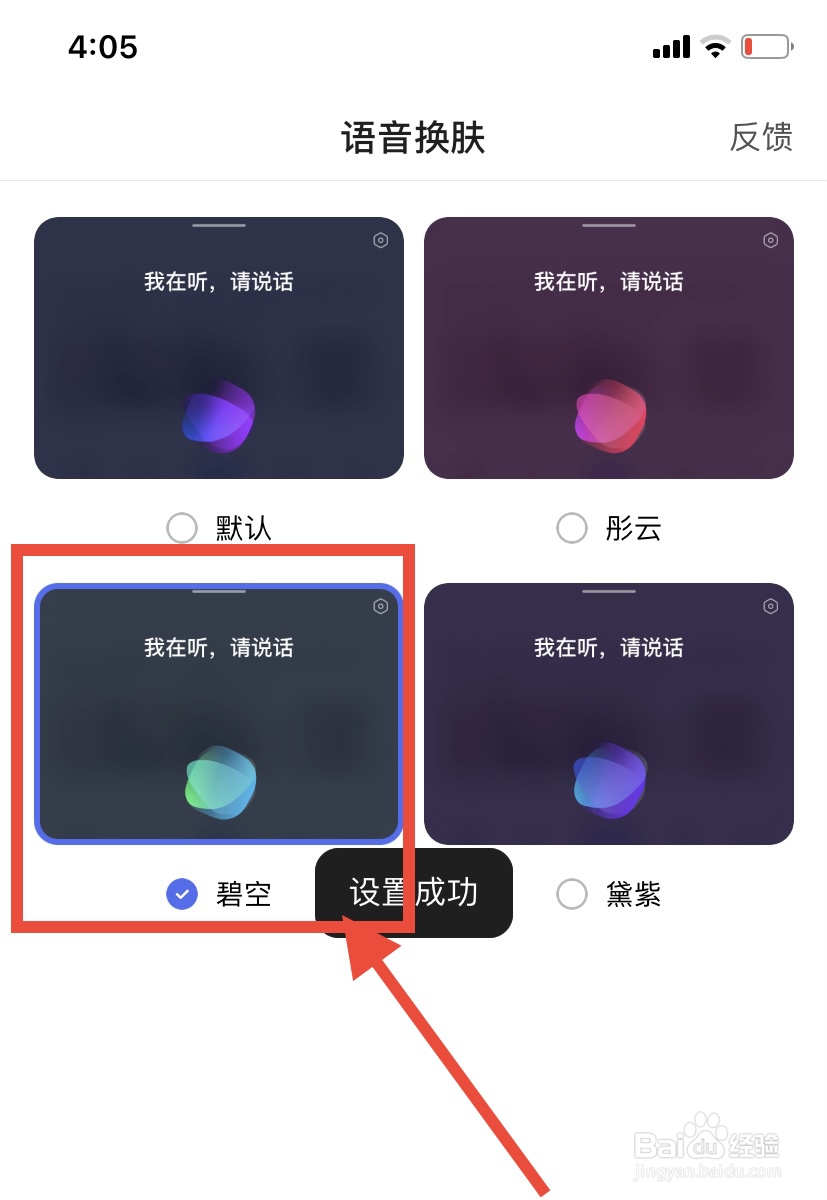Image resolution: width=827 pixels, height=1200 pixels.
Task: Tap the red voice orb on the 彤云 card
Action: tap(609, 413)
